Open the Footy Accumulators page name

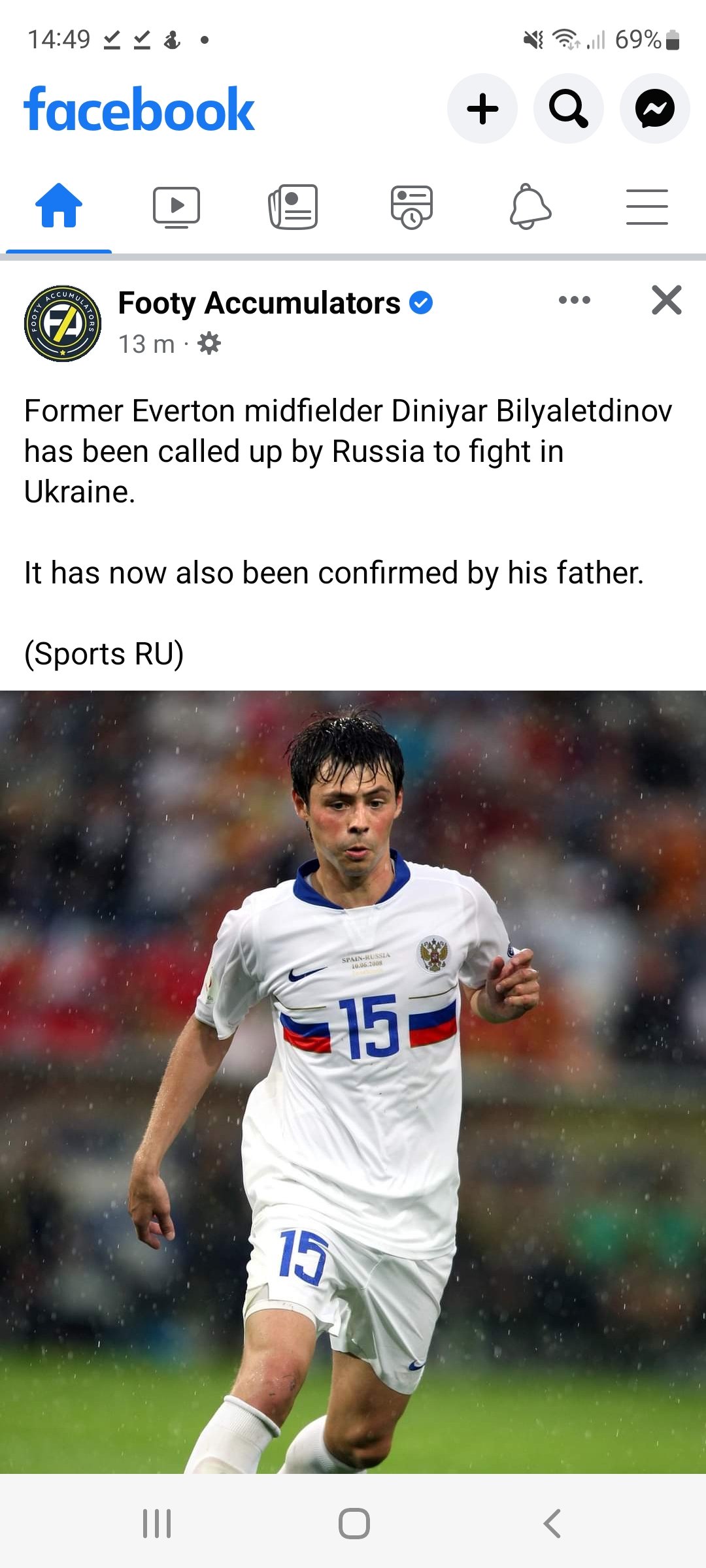(x=259, y=303)
